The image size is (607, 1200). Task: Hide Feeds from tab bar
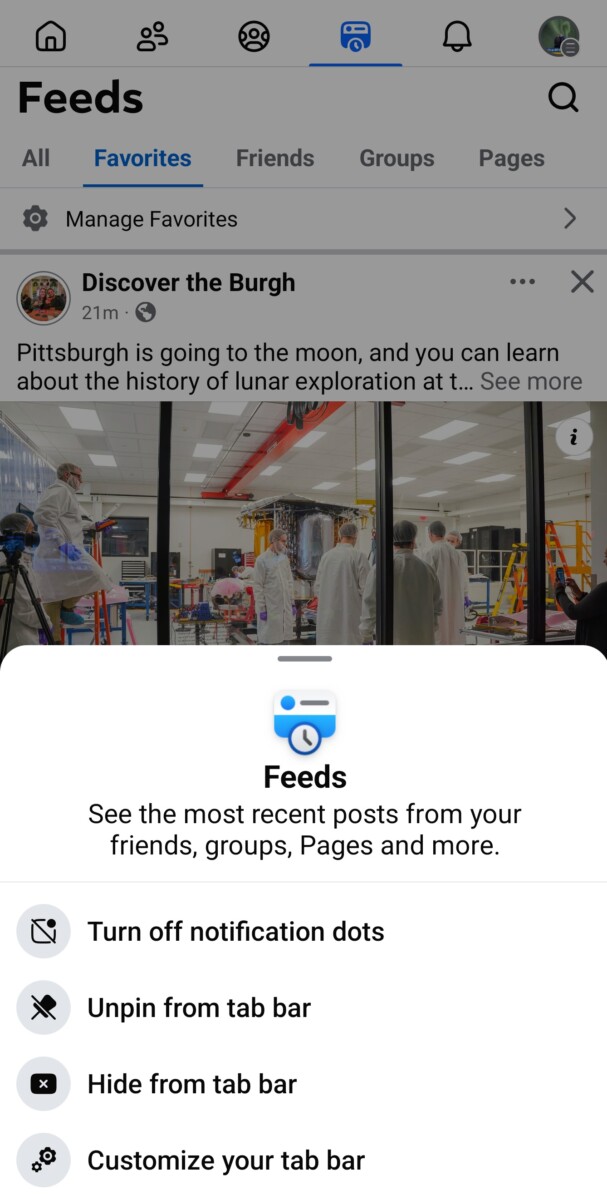point(192,1084)
